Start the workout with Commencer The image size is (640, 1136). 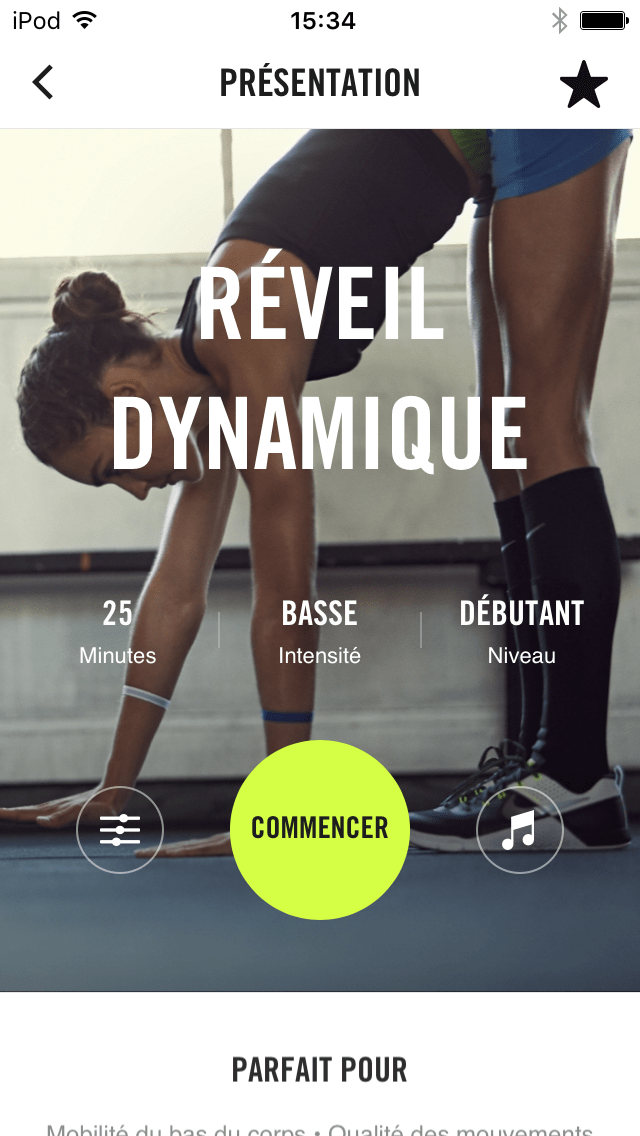[320, 828]
